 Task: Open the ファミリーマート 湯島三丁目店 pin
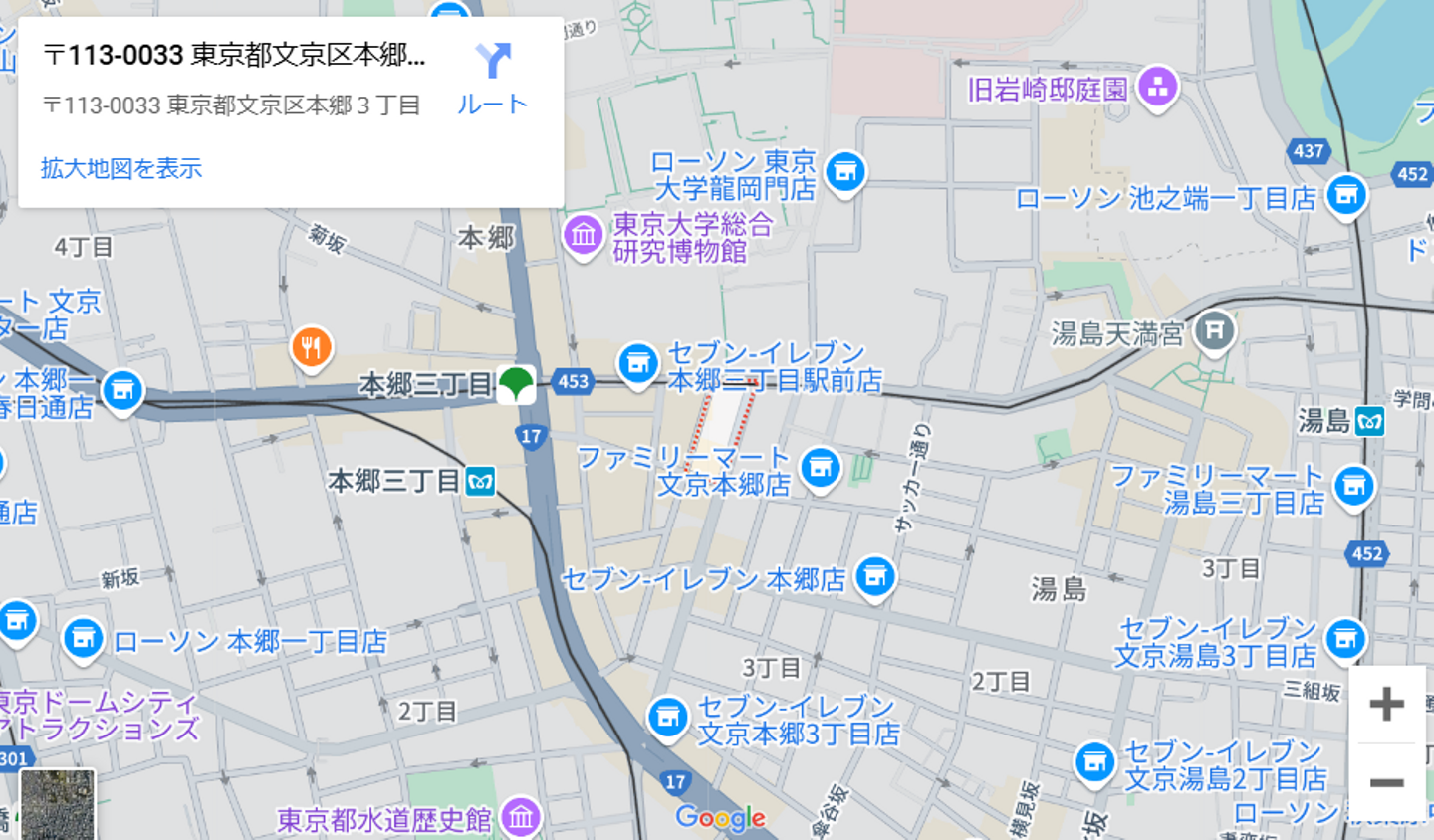(1353, 486)
